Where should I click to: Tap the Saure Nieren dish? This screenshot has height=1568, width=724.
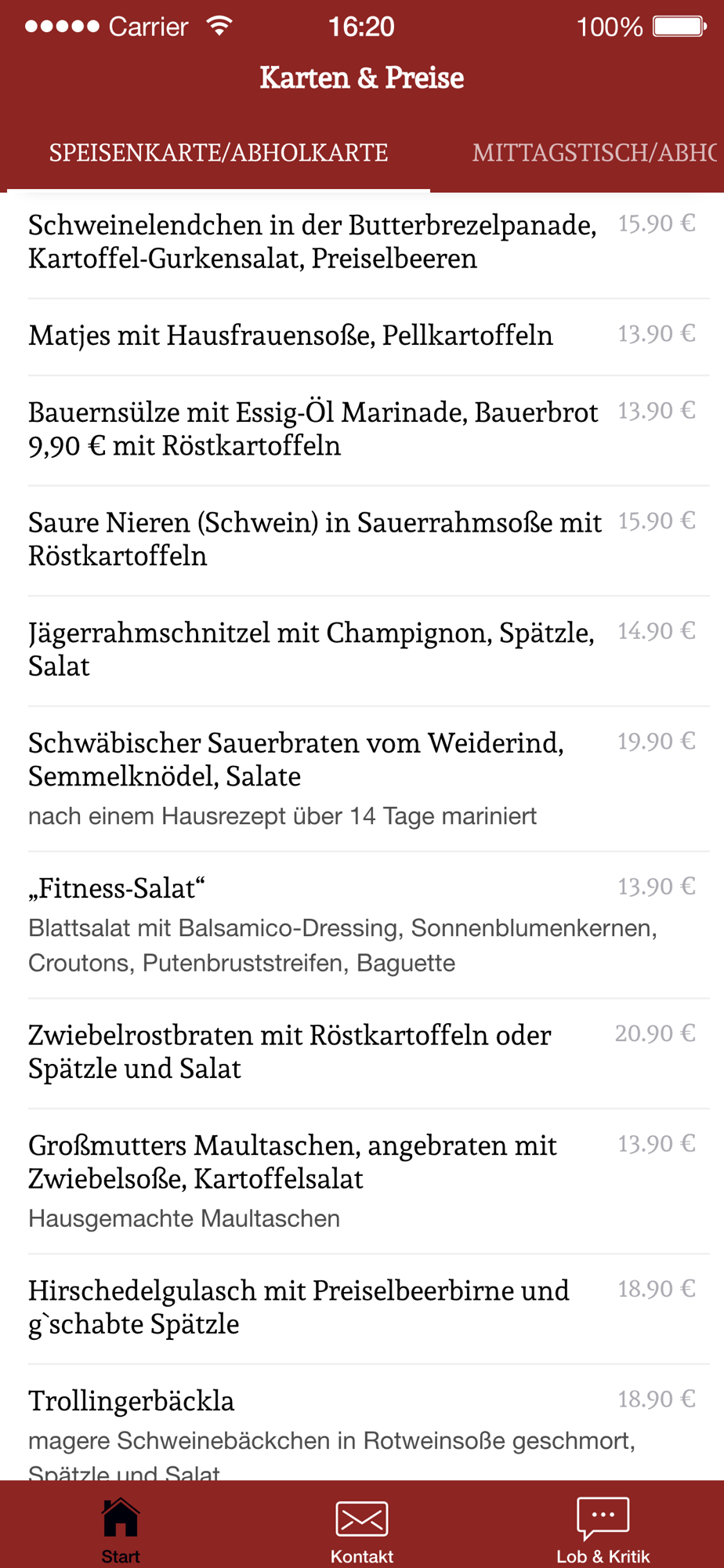tap(362, 540)
